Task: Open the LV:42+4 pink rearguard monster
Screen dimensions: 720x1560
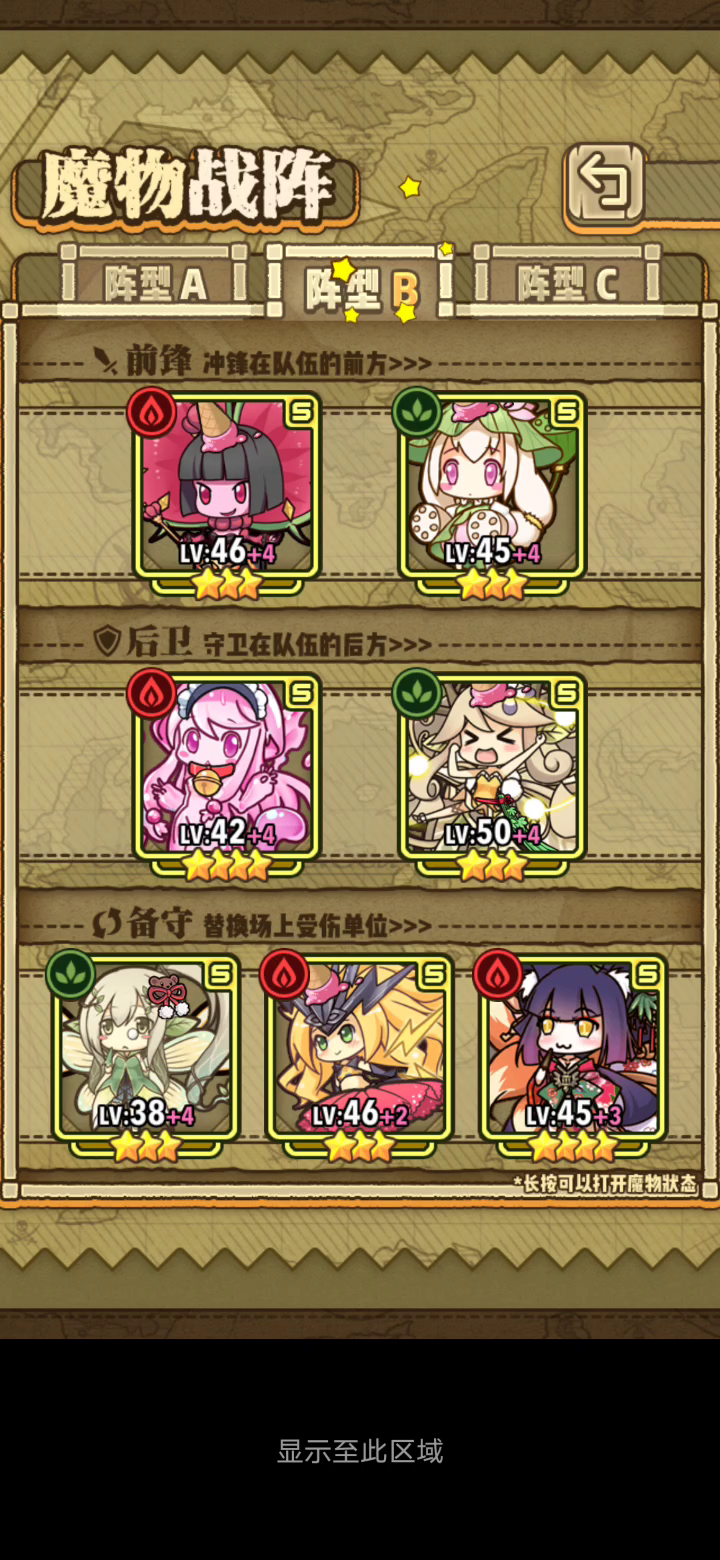Action: 227,768
